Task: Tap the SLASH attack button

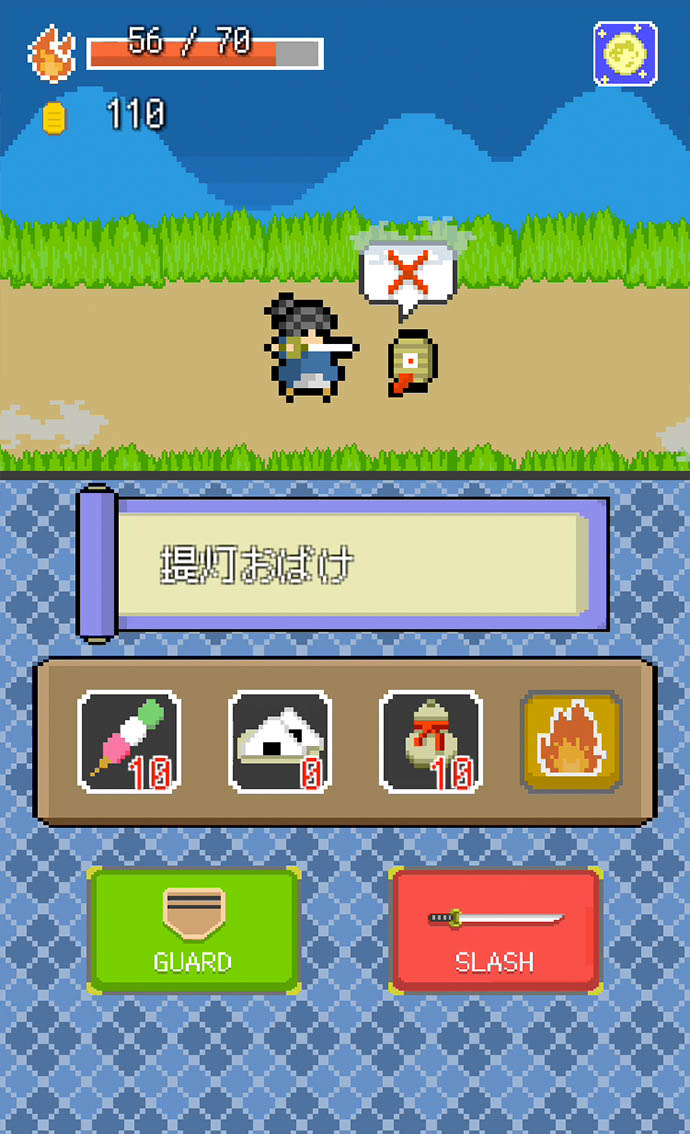Action: click(x=495, y=930)
